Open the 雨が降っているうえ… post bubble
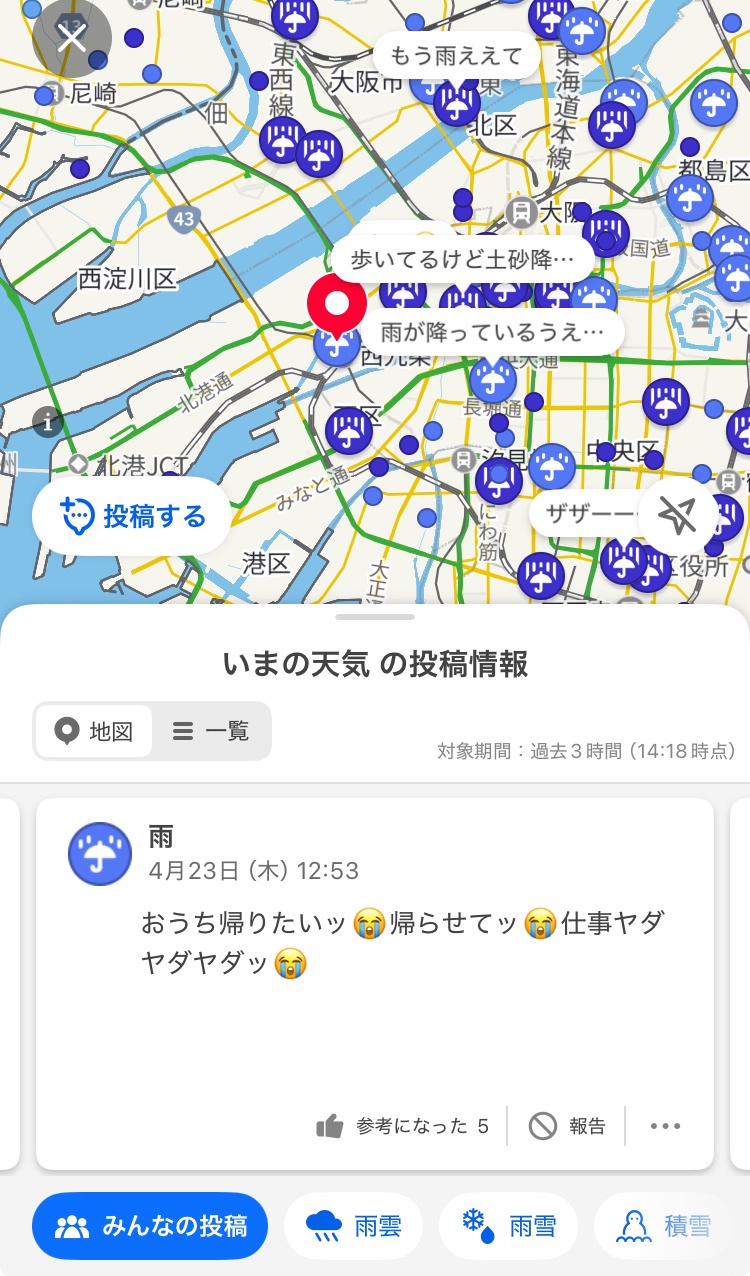This screenshot has height=1276, width=750. (492, 332)
